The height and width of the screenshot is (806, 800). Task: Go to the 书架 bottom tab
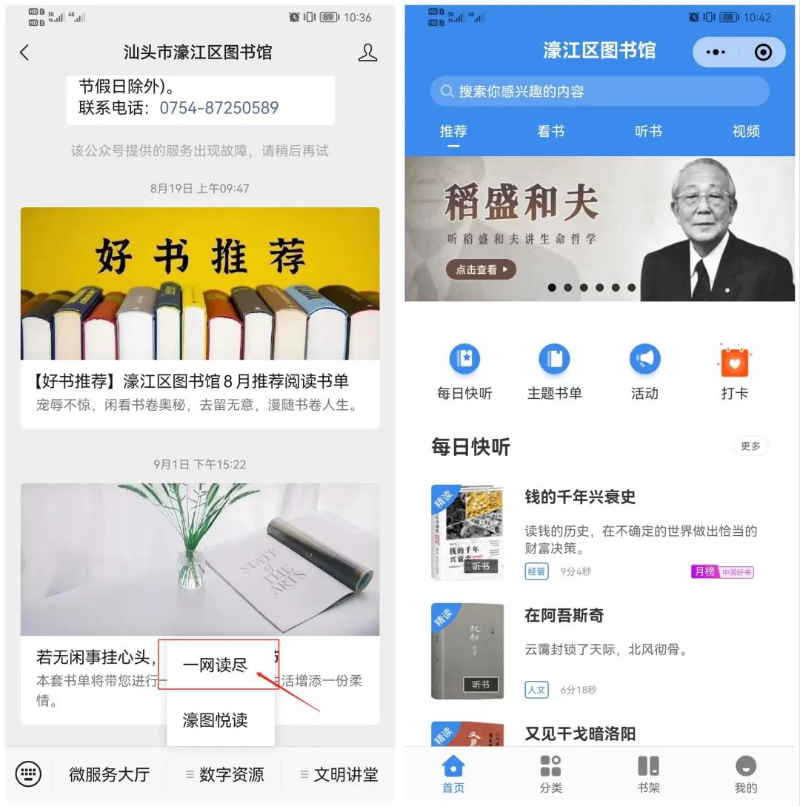(x=648, y=773)
